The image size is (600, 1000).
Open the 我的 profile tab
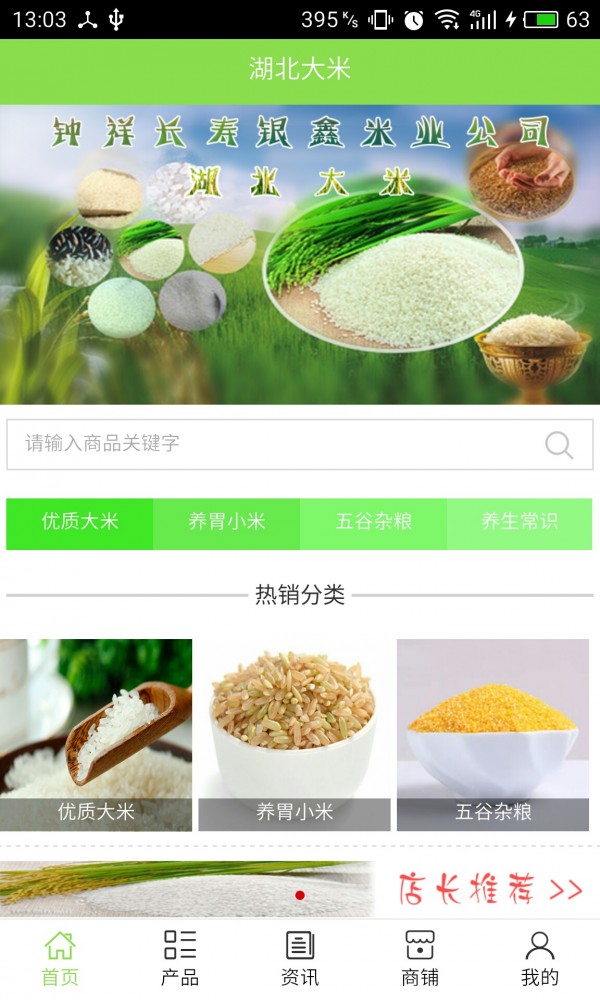tap(540, 958)
